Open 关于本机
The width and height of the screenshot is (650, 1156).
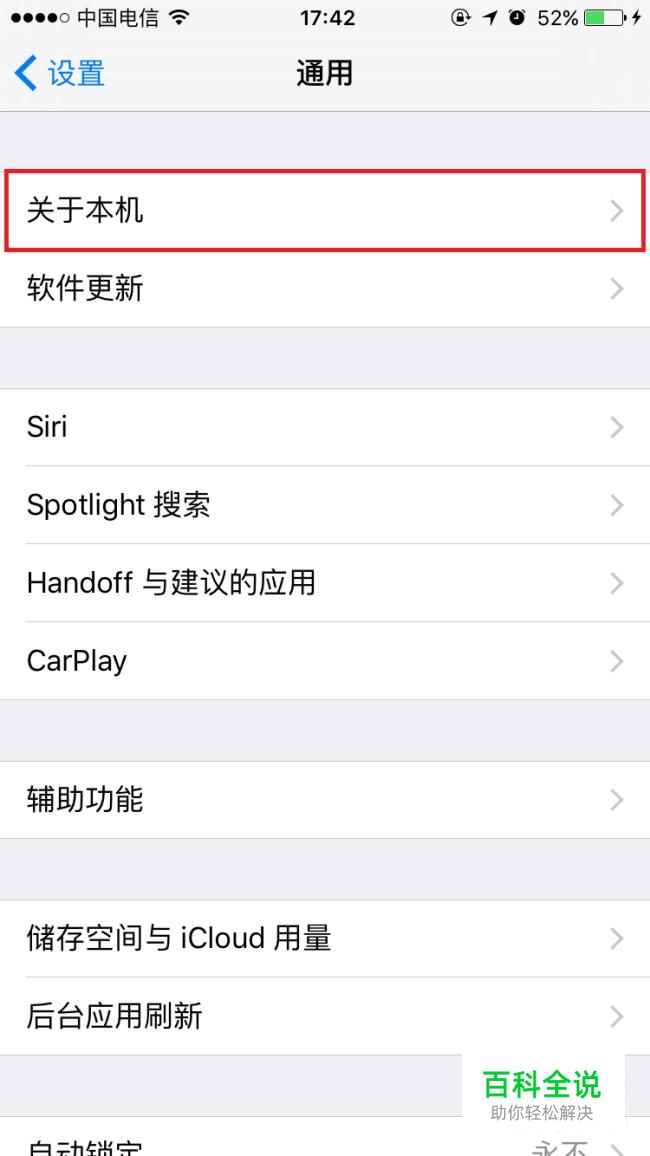[325, 211]
